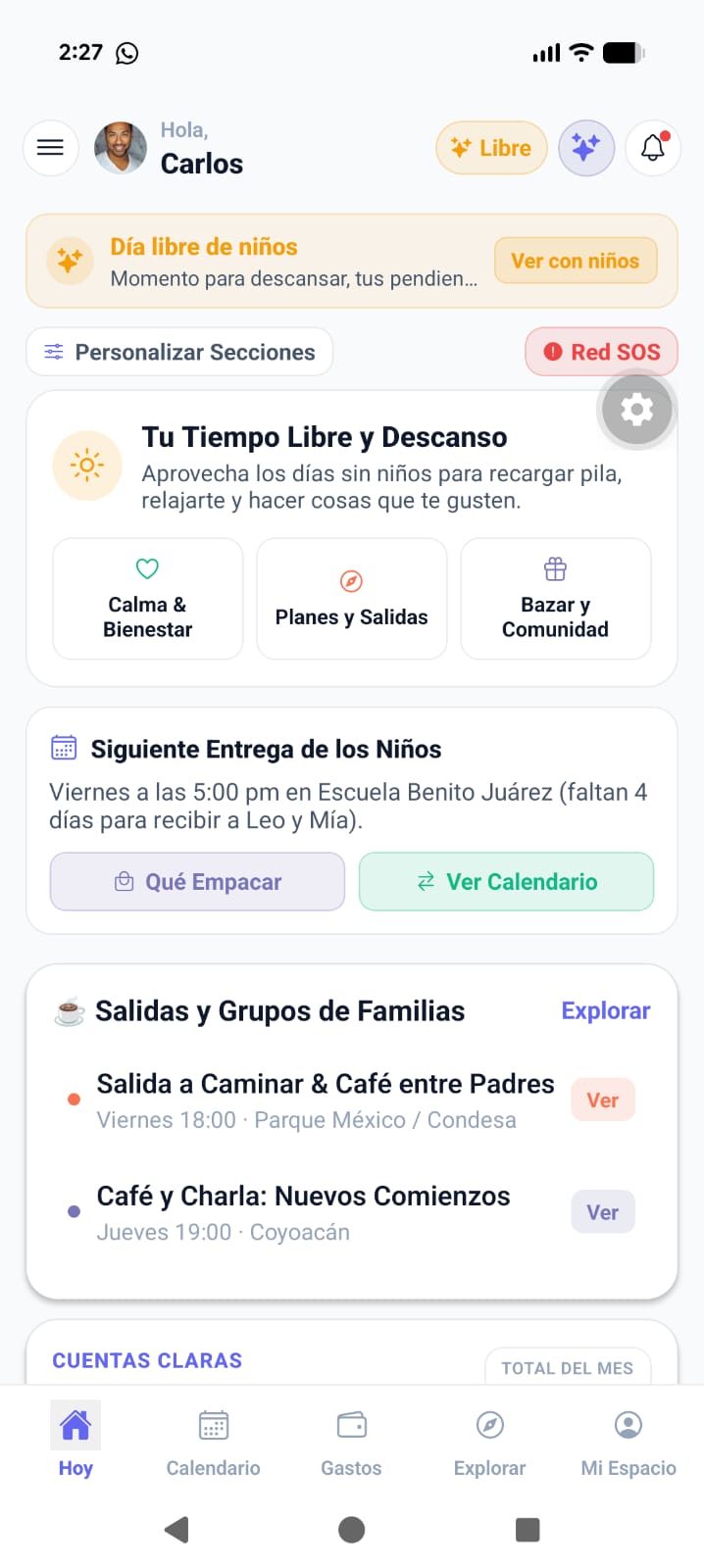Tap the system back button
The height and width of the screenshot is (1568, 704).
(x=176, y=1529)
